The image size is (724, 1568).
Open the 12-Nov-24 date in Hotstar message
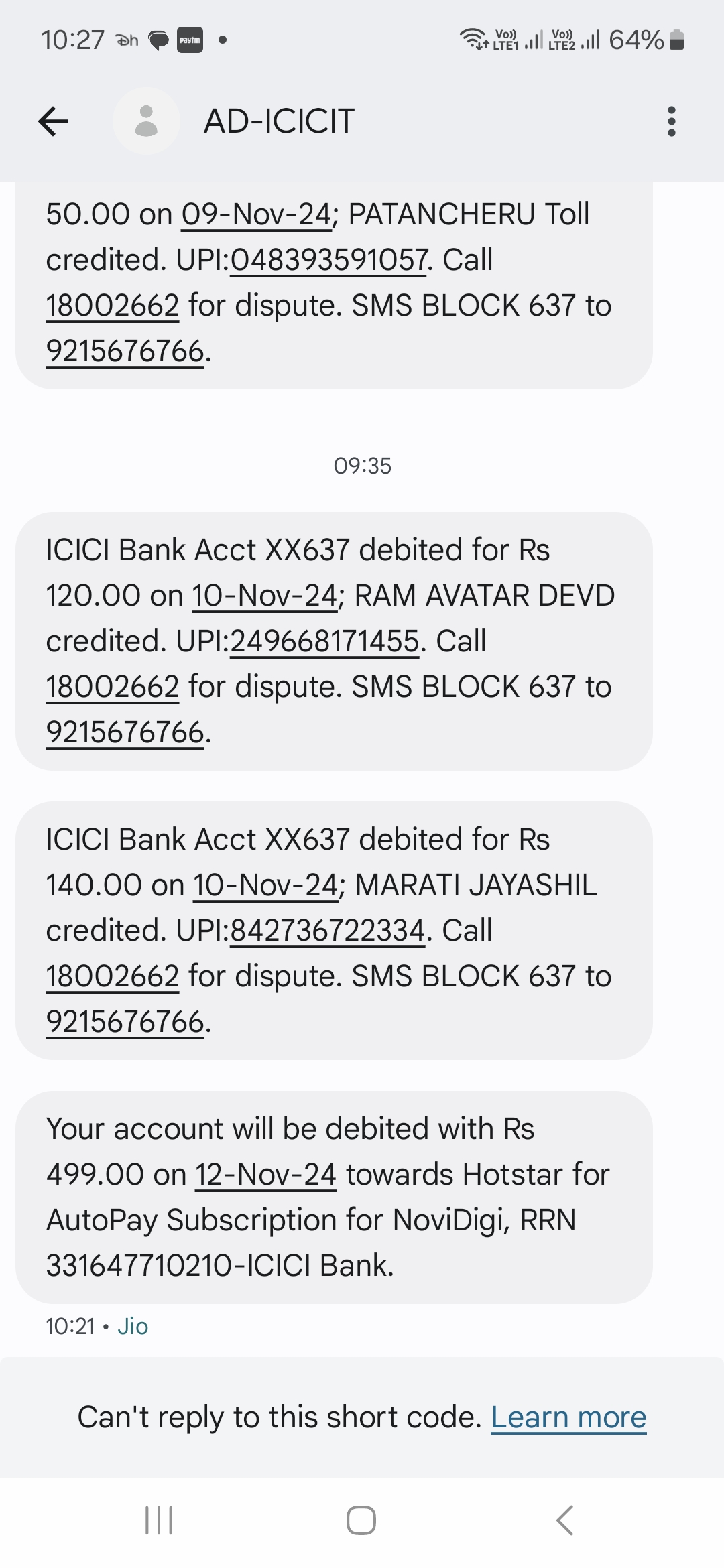pos(265,1175)
